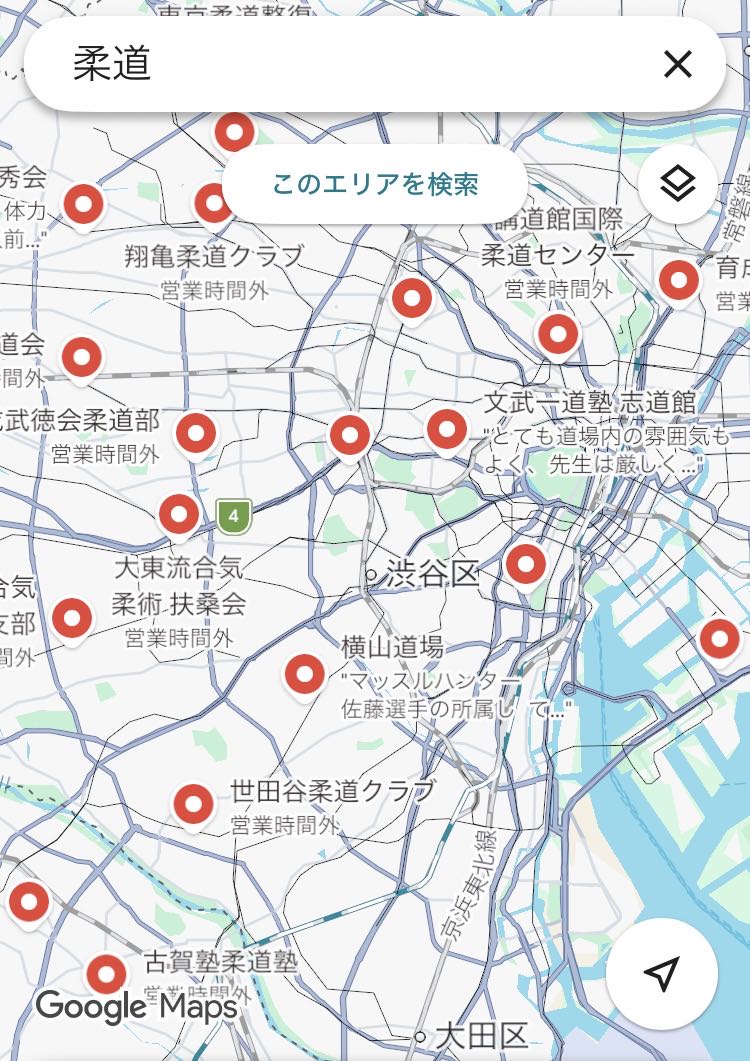Open the map layers selector
Screen dimensions: 750x1061
point(677,184)
